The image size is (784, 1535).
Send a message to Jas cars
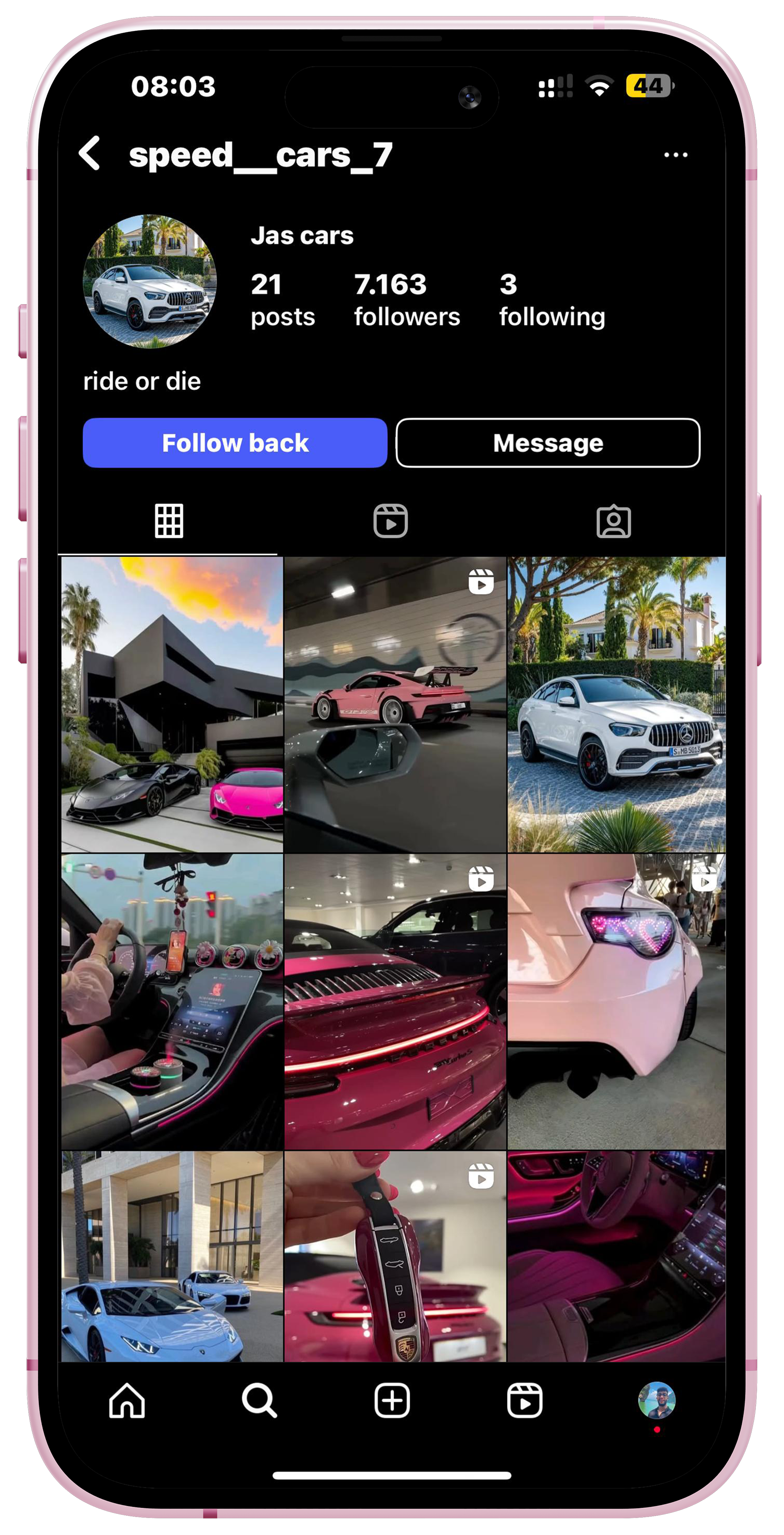click(547, 443)
